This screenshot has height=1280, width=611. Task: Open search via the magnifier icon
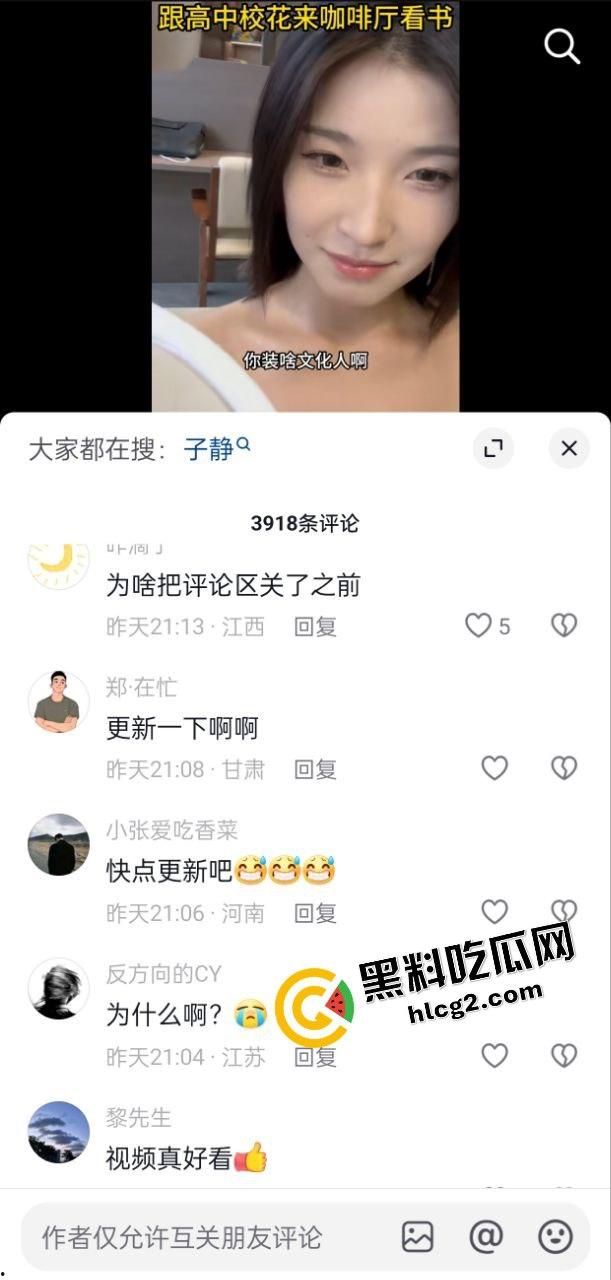[561, 46]
